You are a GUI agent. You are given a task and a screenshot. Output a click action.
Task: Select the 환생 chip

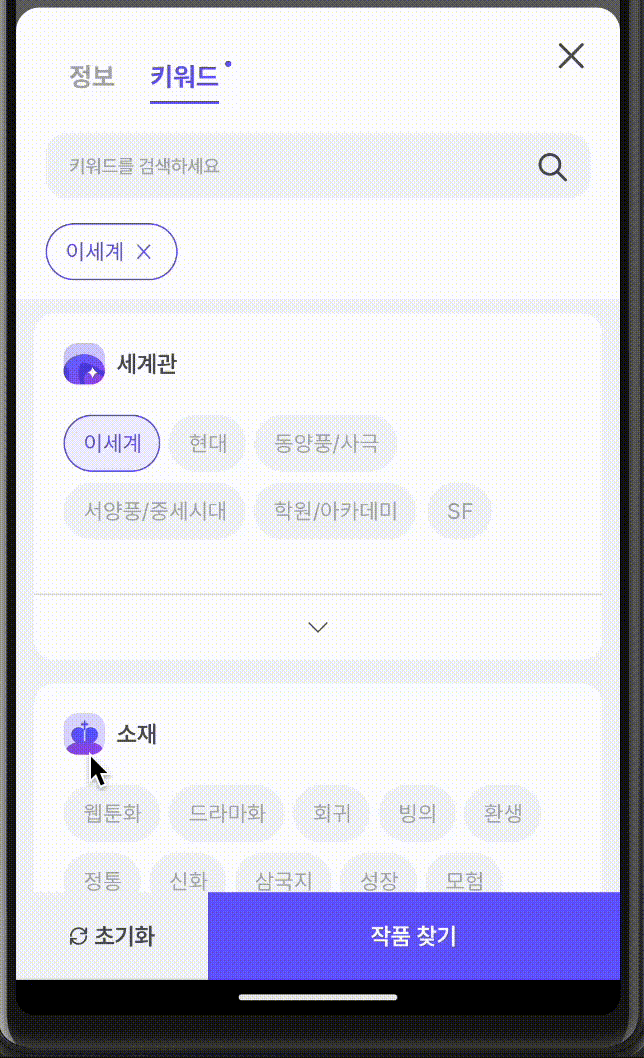point(502,813)
